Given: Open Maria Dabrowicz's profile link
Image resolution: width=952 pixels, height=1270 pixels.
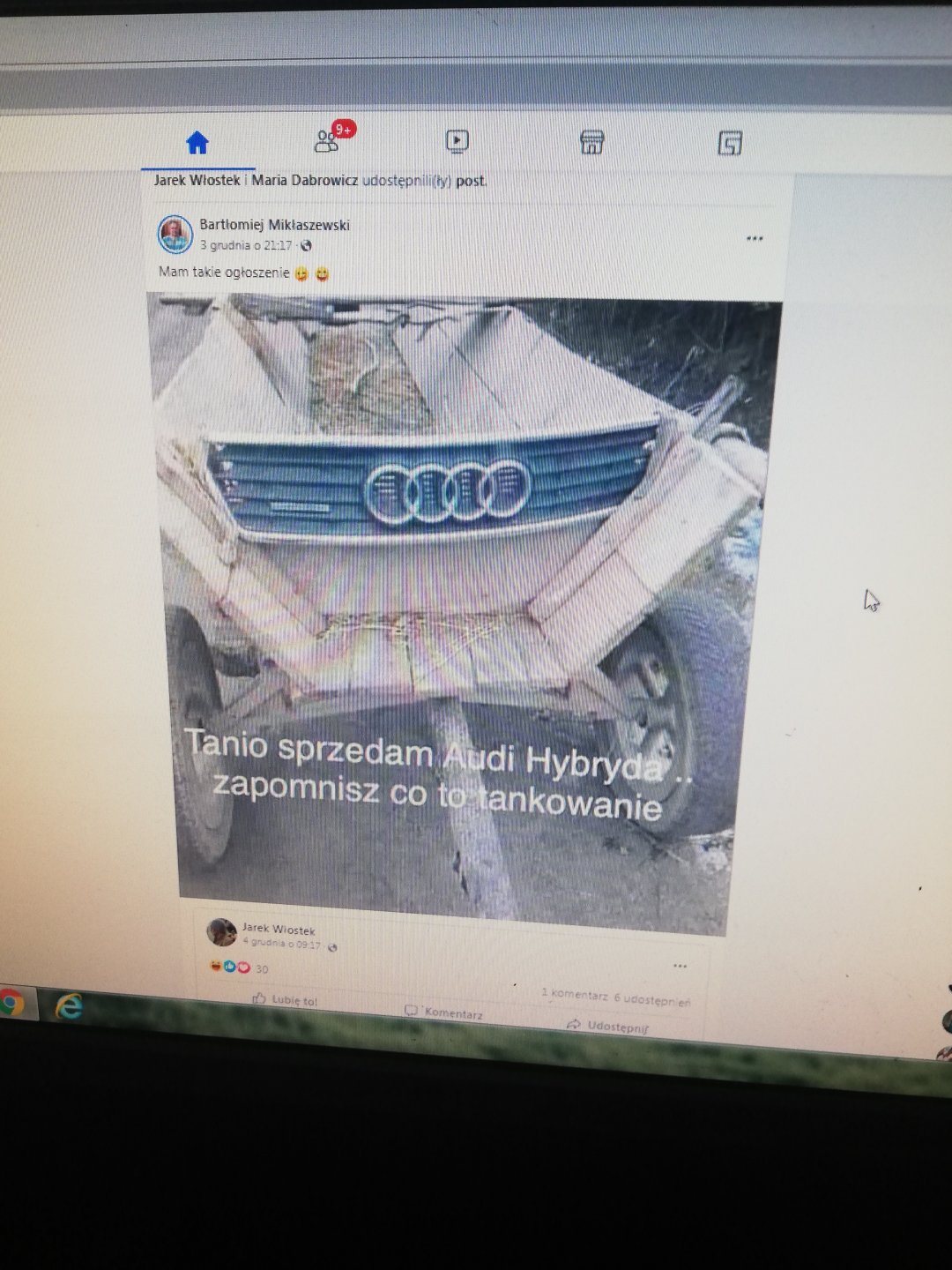Looking at the screenshot, I should coord(304,180).
